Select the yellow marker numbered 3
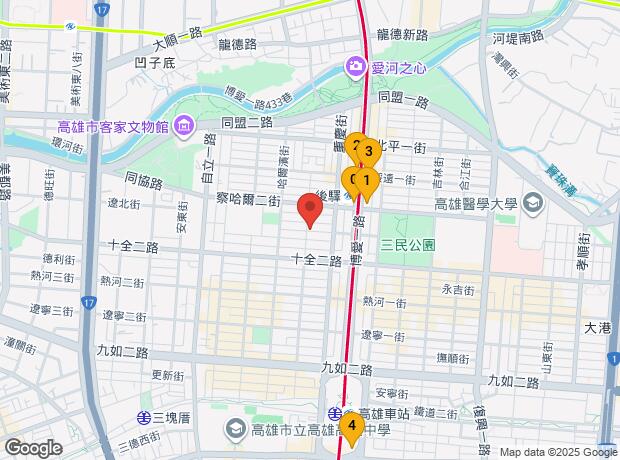The image size is (620, 460). [369, 152]
